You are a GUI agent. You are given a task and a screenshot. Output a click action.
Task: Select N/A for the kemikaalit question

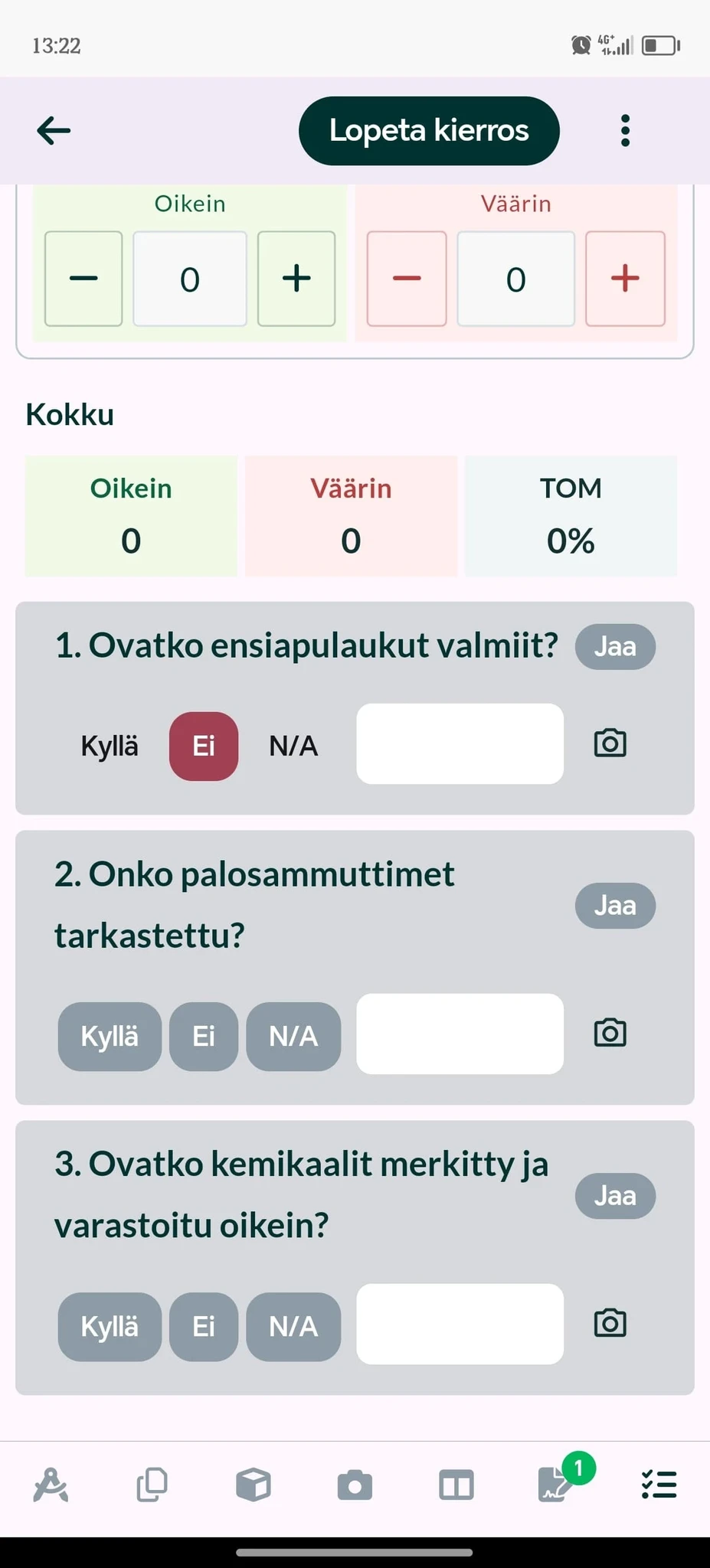point(293,1326)
